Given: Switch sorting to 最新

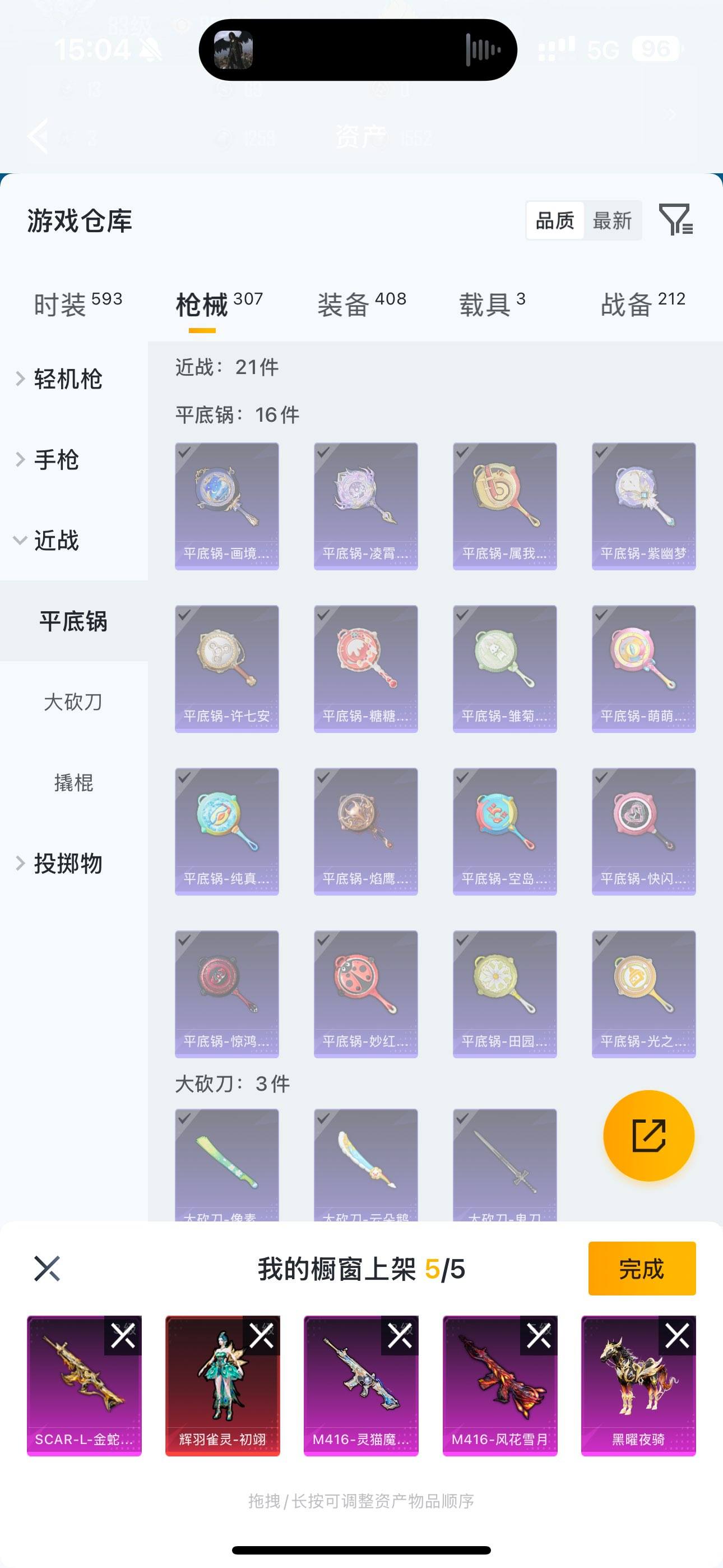Looking at the screenshot, I should point(612,220).
